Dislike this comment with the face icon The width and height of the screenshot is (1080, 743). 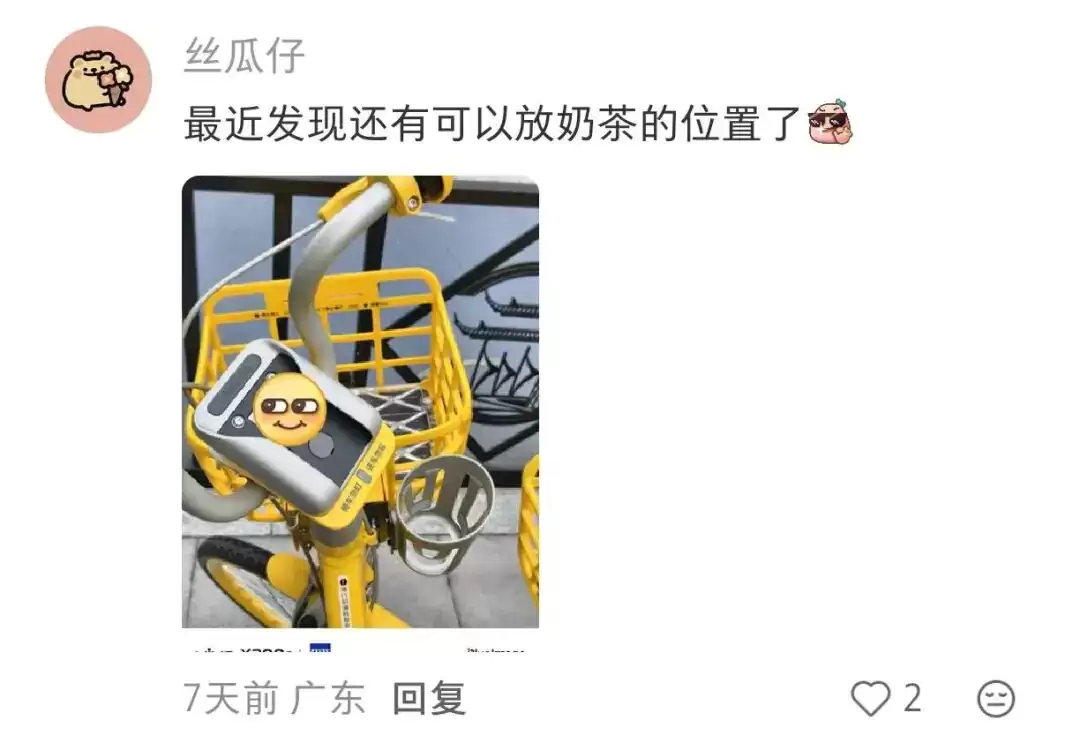(x=995, y=698)
